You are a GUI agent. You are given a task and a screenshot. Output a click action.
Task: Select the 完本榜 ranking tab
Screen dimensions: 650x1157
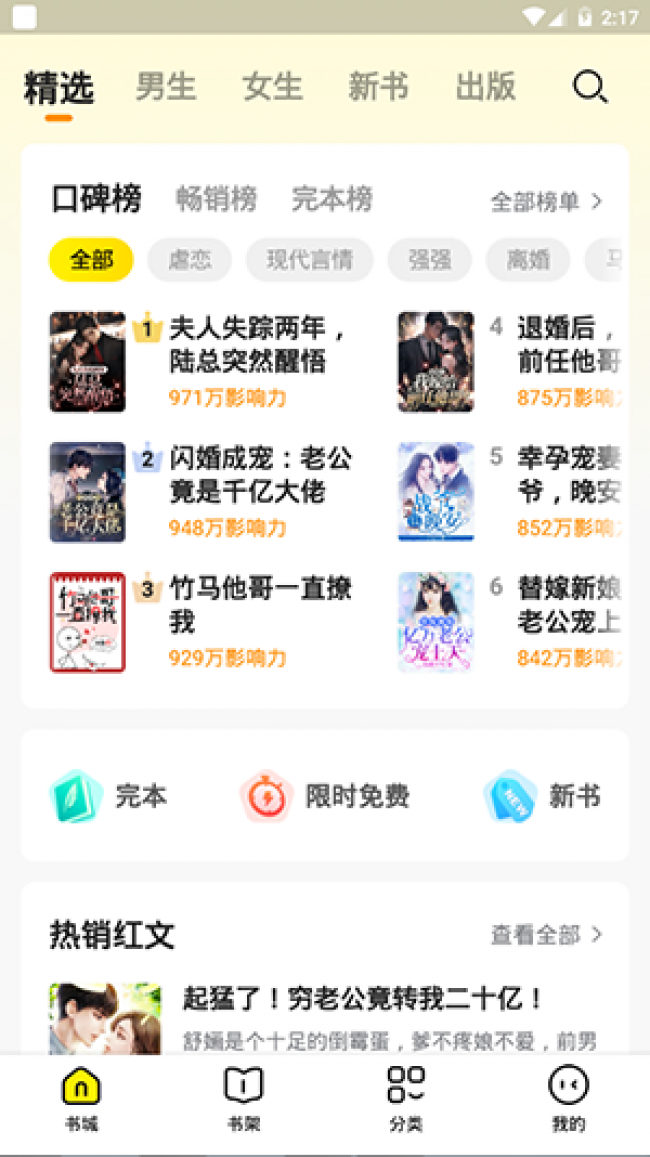pyautogui.click(x=332, y=200)
